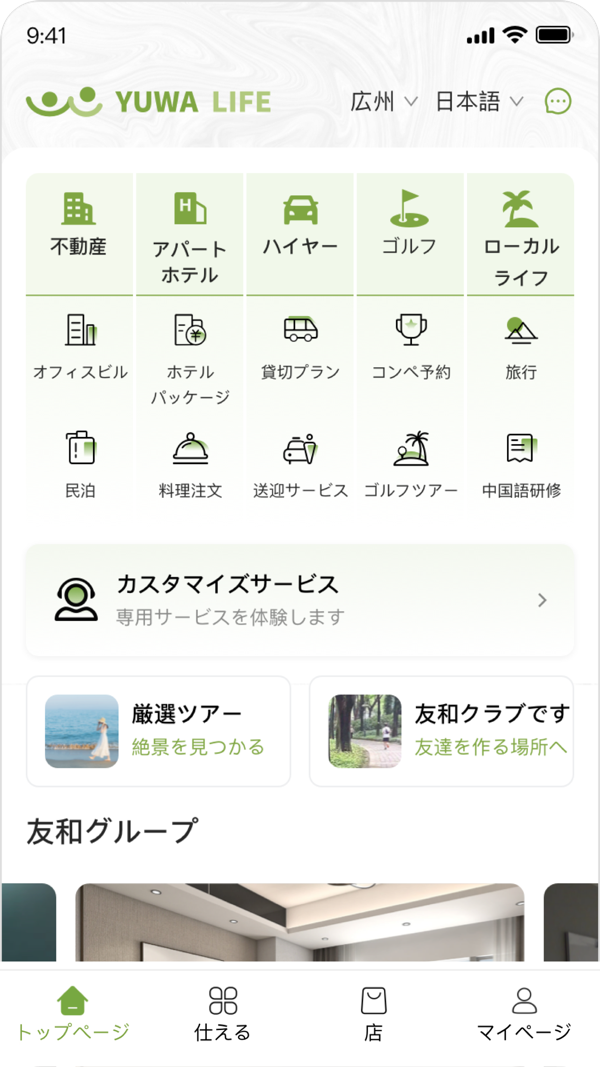Open カスタマイズサービス row
The width and height of the screenshot is (600, 1067).
(x=300, y=600)
